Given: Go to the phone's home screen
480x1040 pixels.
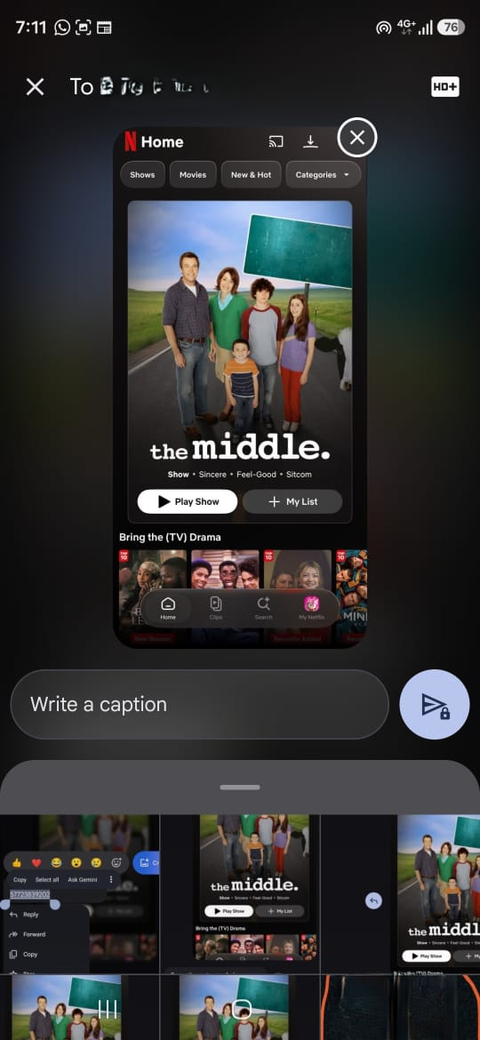Looking at the screenshot, I should pyautogui.click(x=240, y=1009).
